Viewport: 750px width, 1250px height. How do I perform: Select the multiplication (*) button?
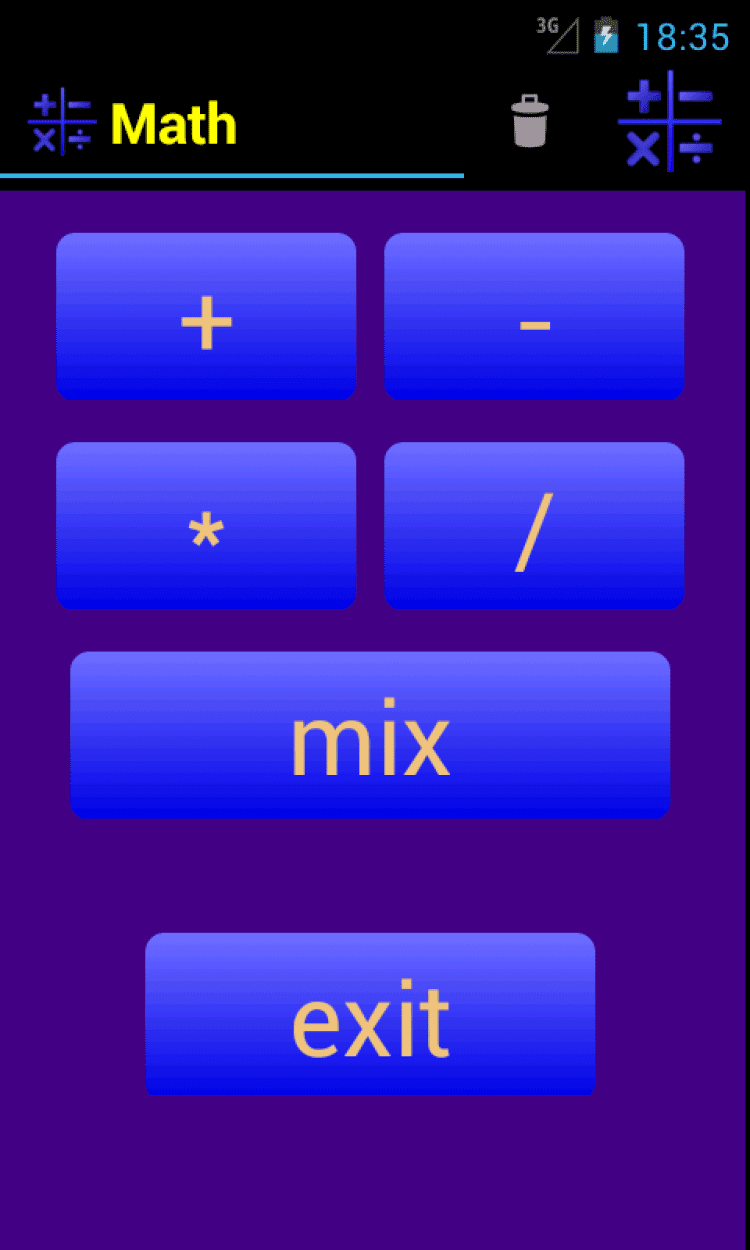point(206,526)
